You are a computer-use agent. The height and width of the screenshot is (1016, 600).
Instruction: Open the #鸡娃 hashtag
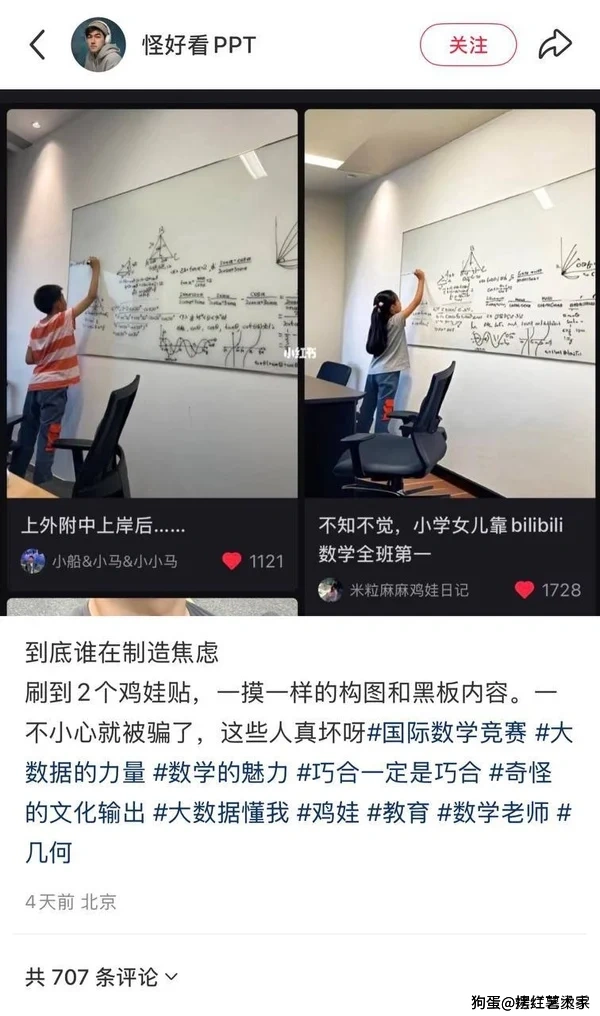pos(327,812)
